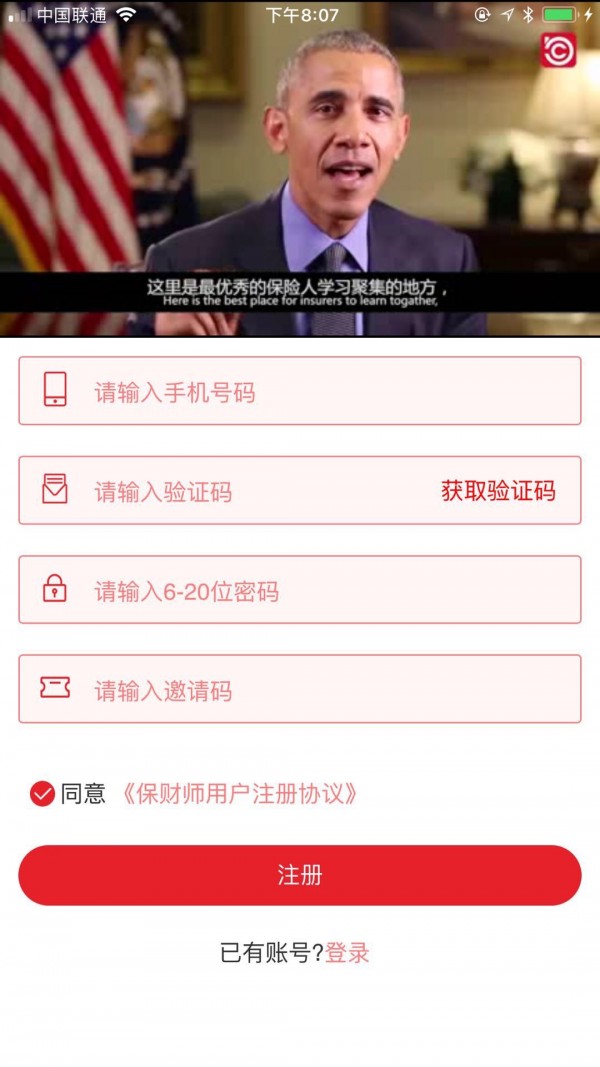Submit with the red 注册 button
600x1067 pixels.
300,875
